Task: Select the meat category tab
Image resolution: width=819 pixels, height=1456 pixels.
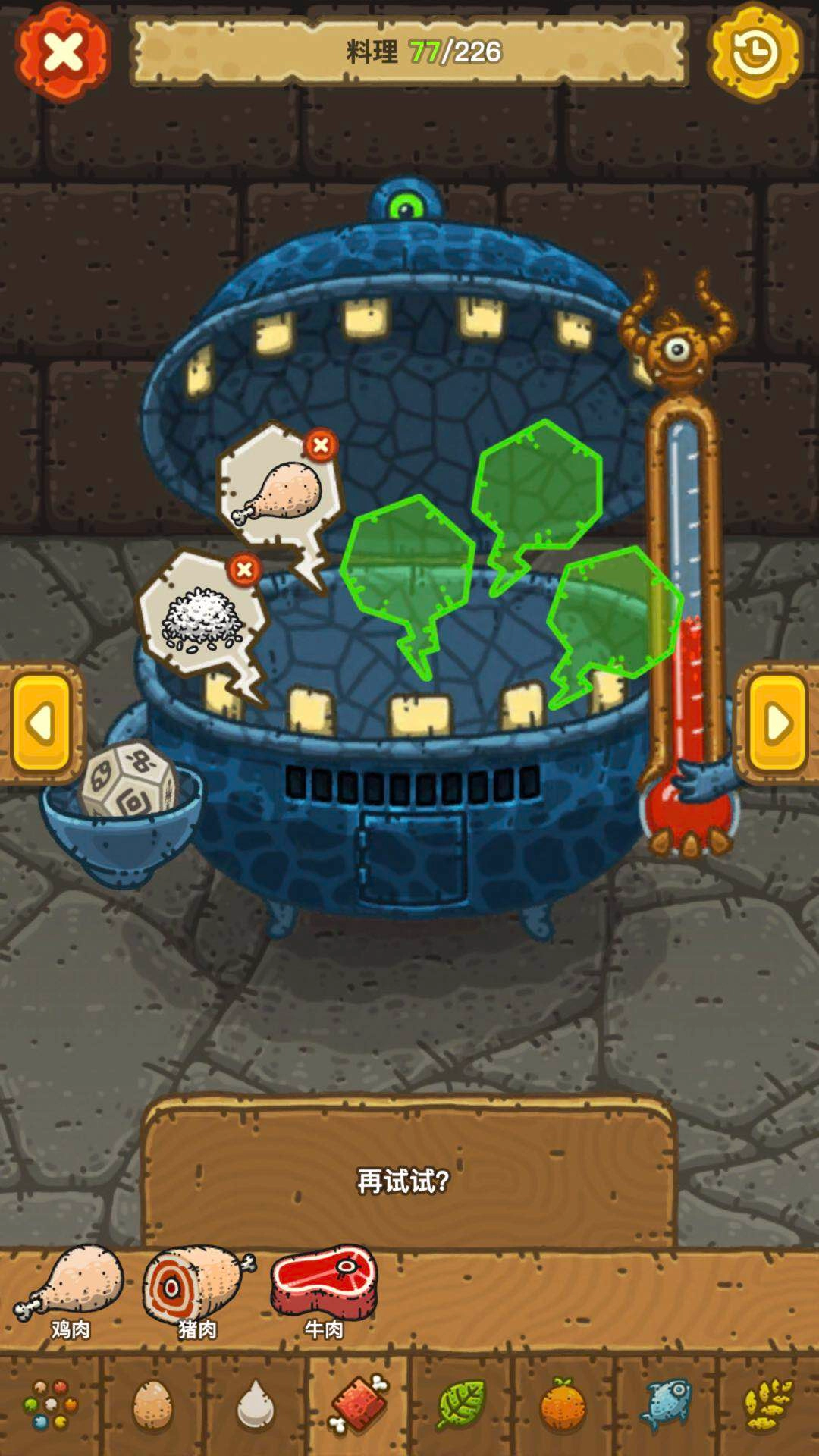Action: coord(358,1405)
